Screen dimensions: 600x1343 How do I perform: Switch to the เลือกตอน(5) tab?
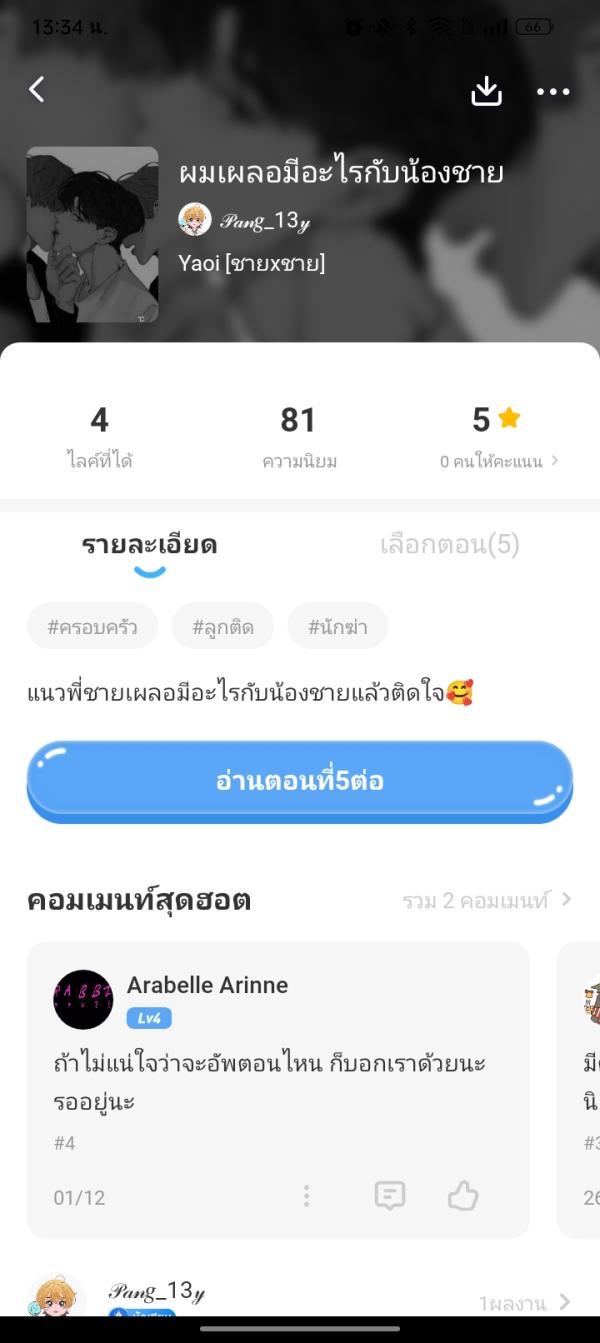pyautogui.click(x=450, y=546)
